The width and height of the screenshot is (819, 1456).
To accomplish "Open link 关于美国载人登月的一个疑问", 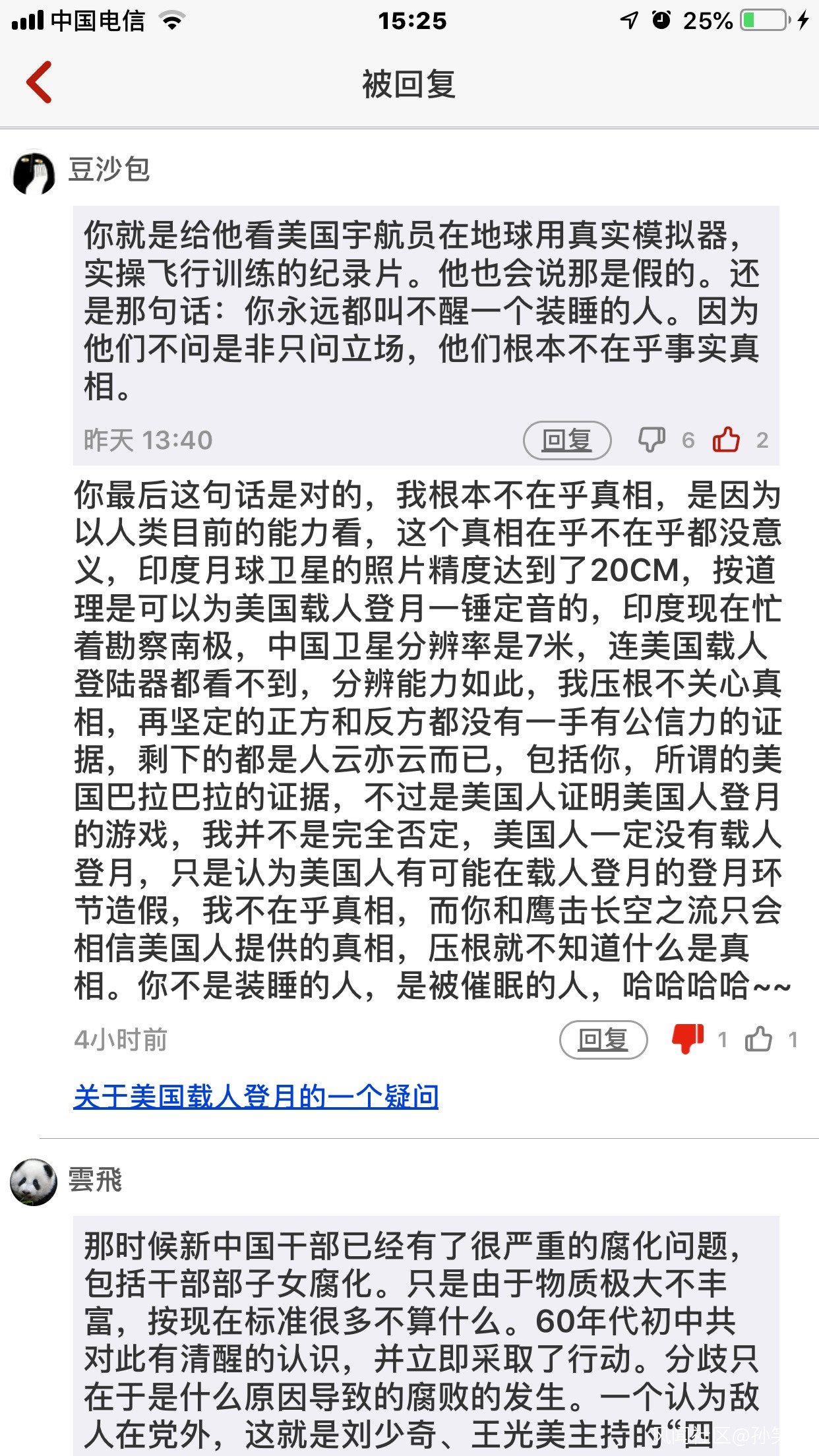I will coord(256,1097).
